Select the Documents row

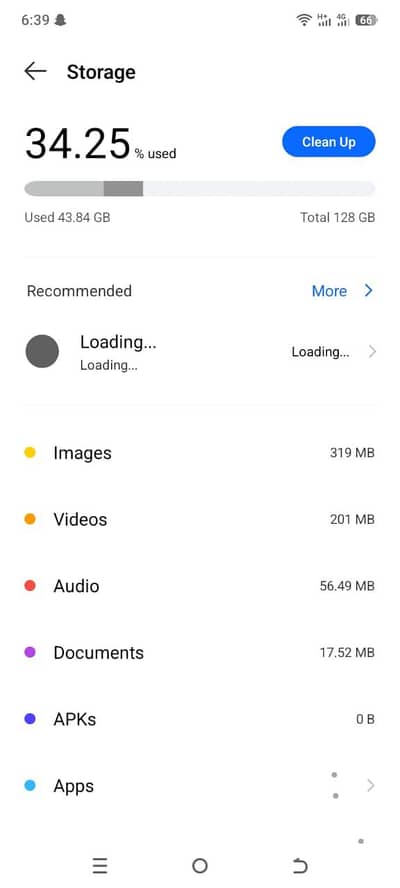click(x=200, y=652)
